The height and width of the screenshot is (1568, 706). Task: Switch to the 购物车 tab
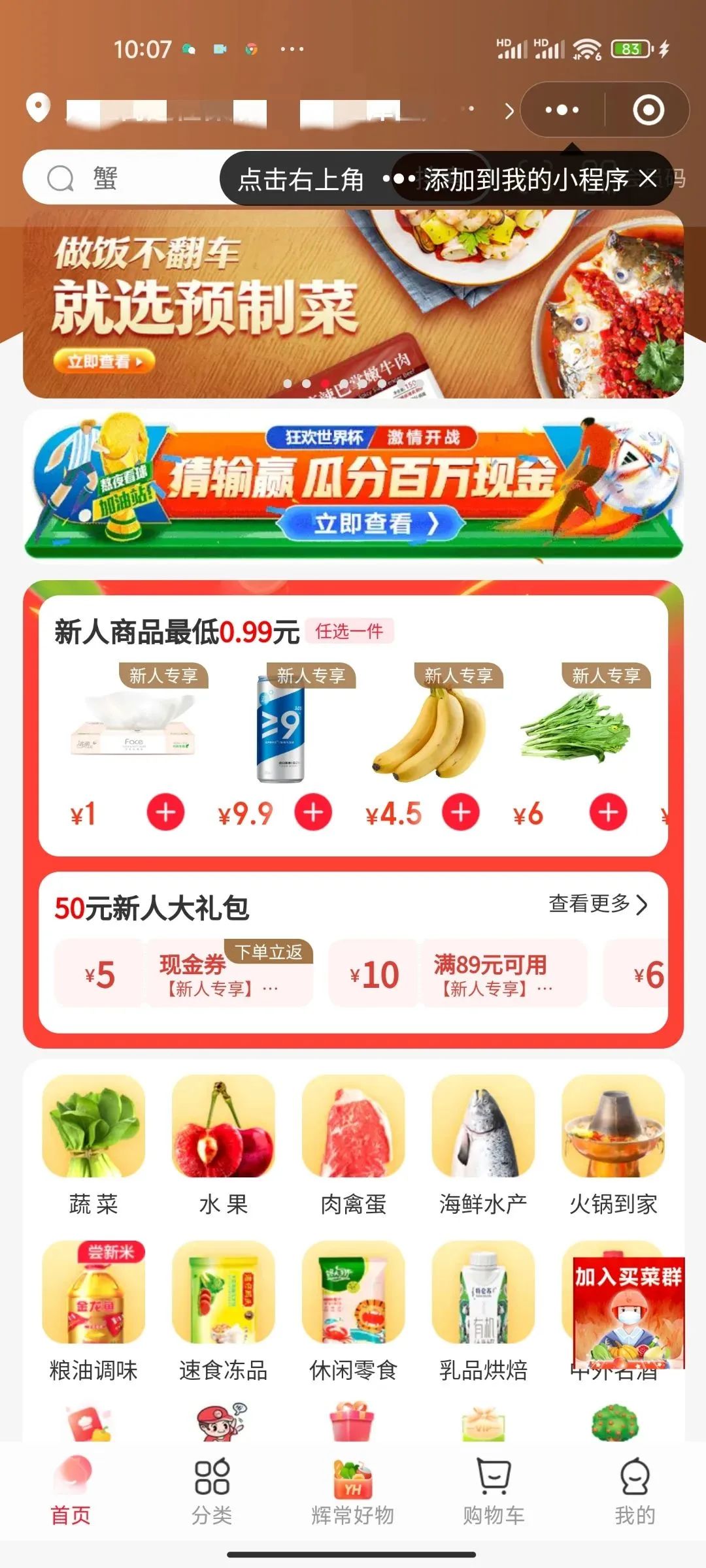494,1496
